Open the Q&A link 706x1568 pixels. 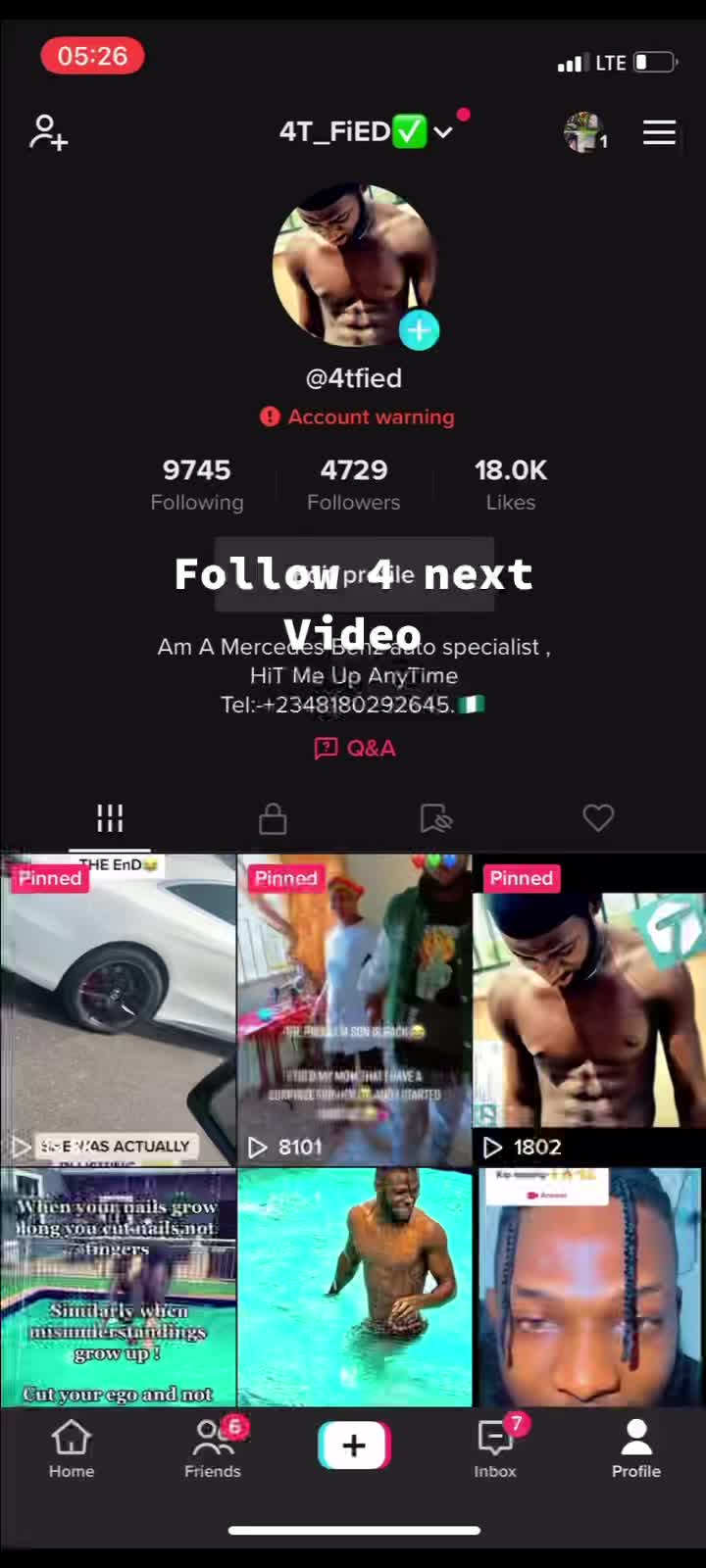pyautogui.click(x=355, y=749)
